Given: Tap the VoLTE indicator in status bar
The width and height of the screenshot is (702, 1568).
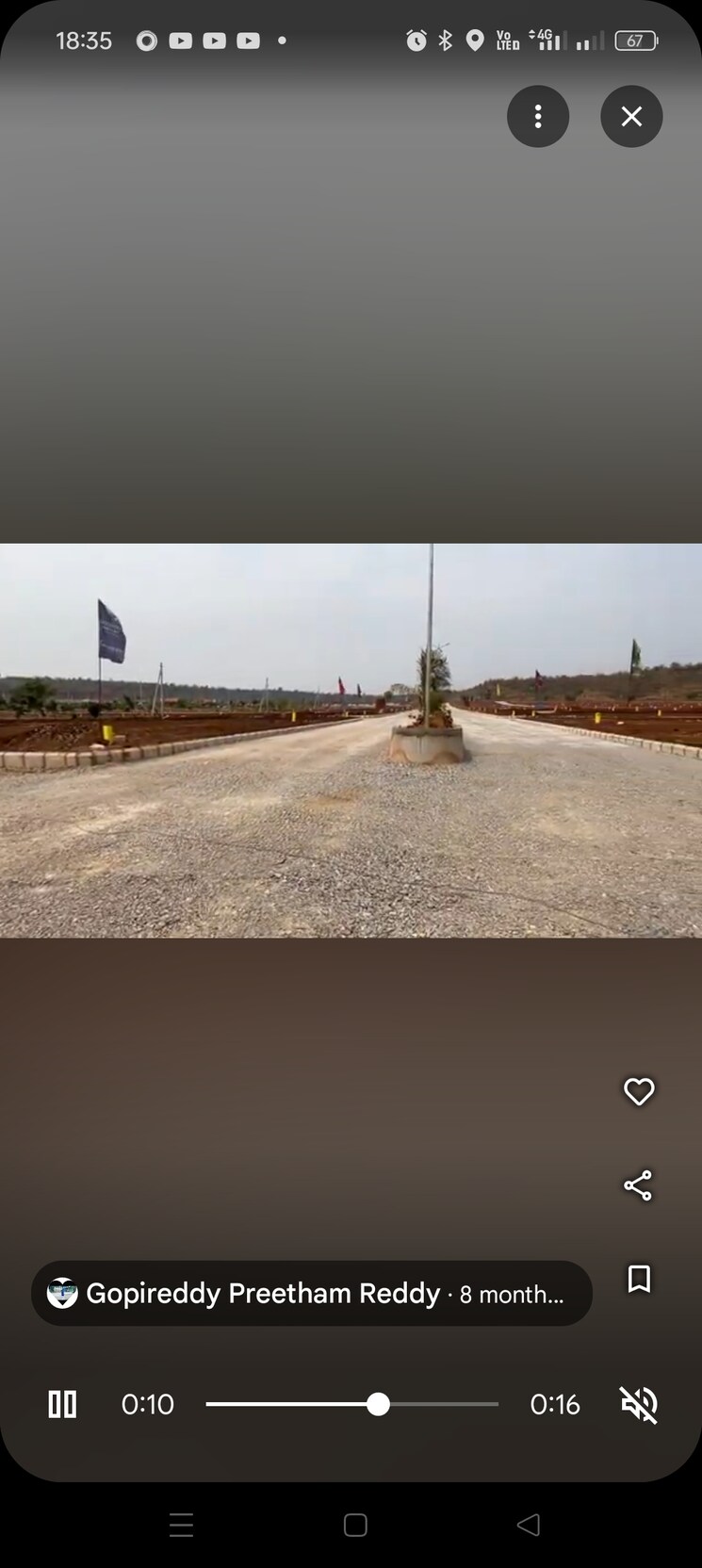Looking at the screenshot, I should tap(507, 41).
